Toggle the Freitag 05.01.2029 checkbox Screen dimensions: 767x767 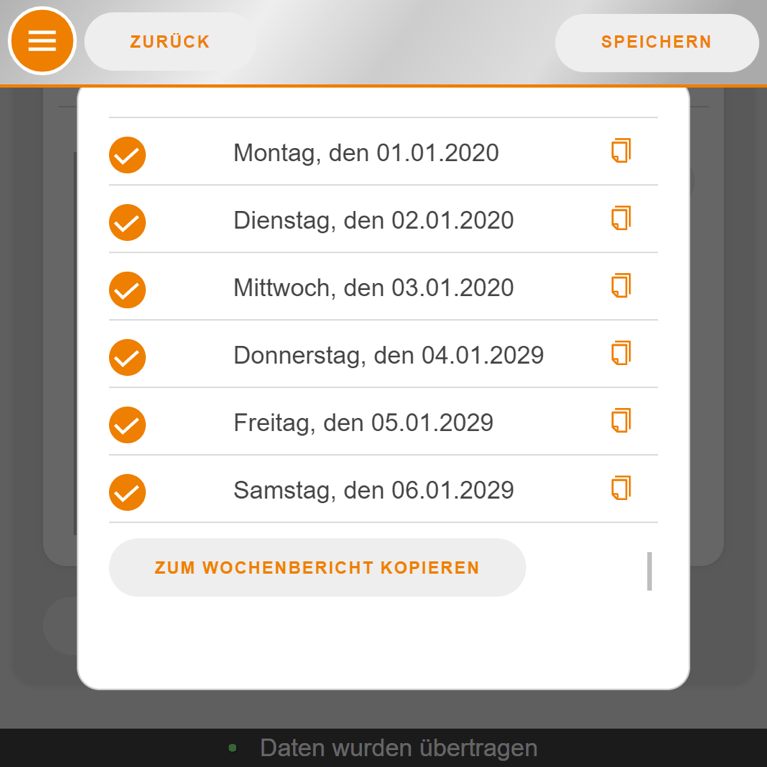[127, 425]
